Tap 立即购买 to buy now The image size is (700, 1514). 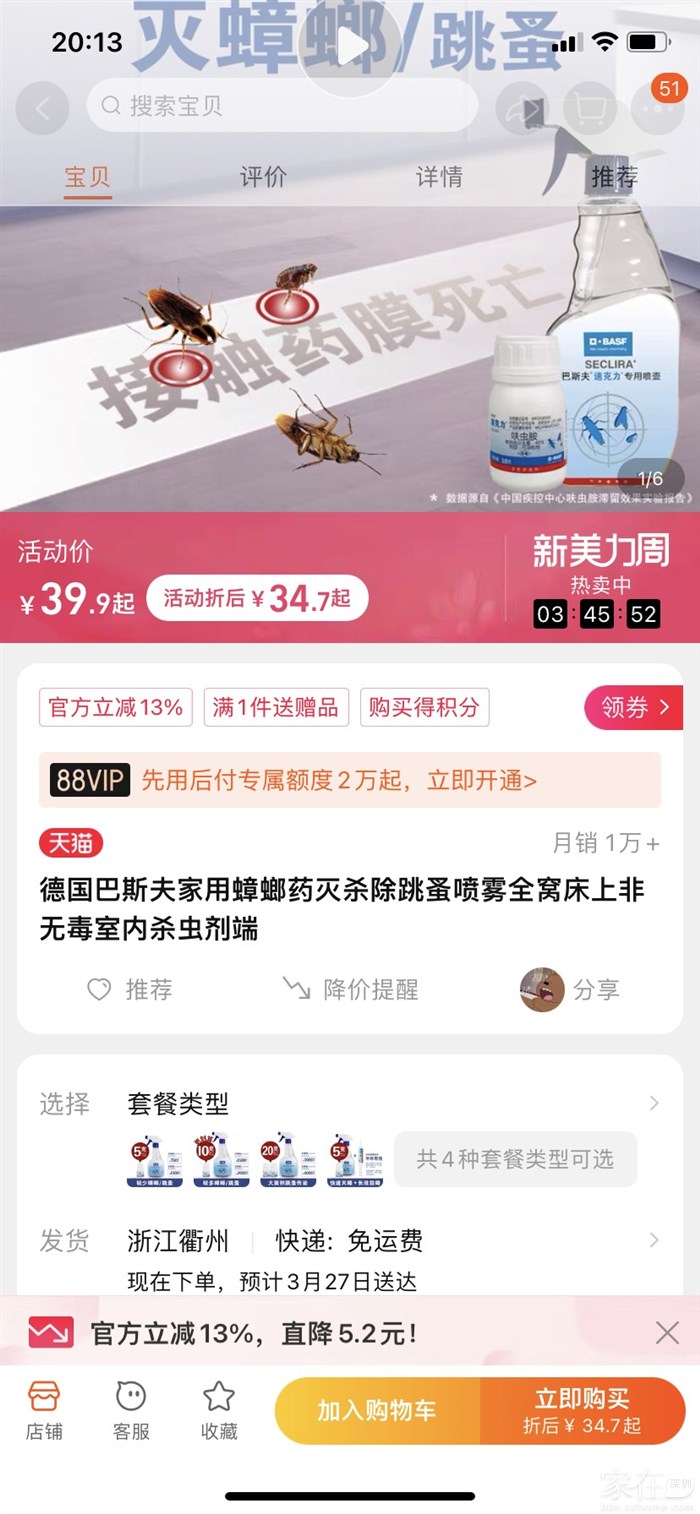(x=582, y=1410)
